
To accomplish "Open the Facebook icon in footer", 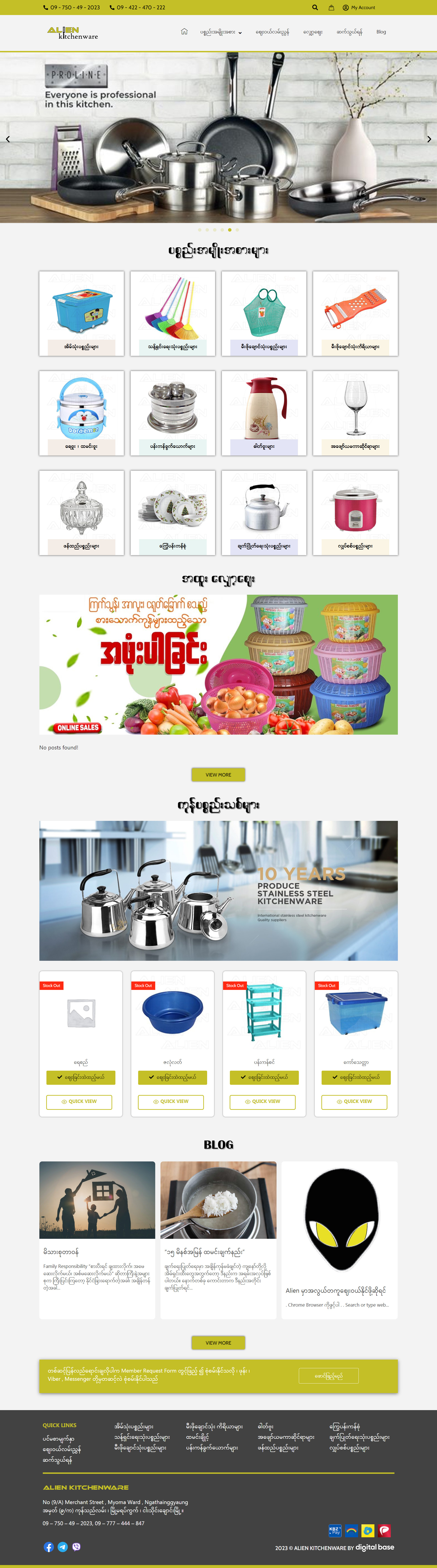I will (49, 1547).
